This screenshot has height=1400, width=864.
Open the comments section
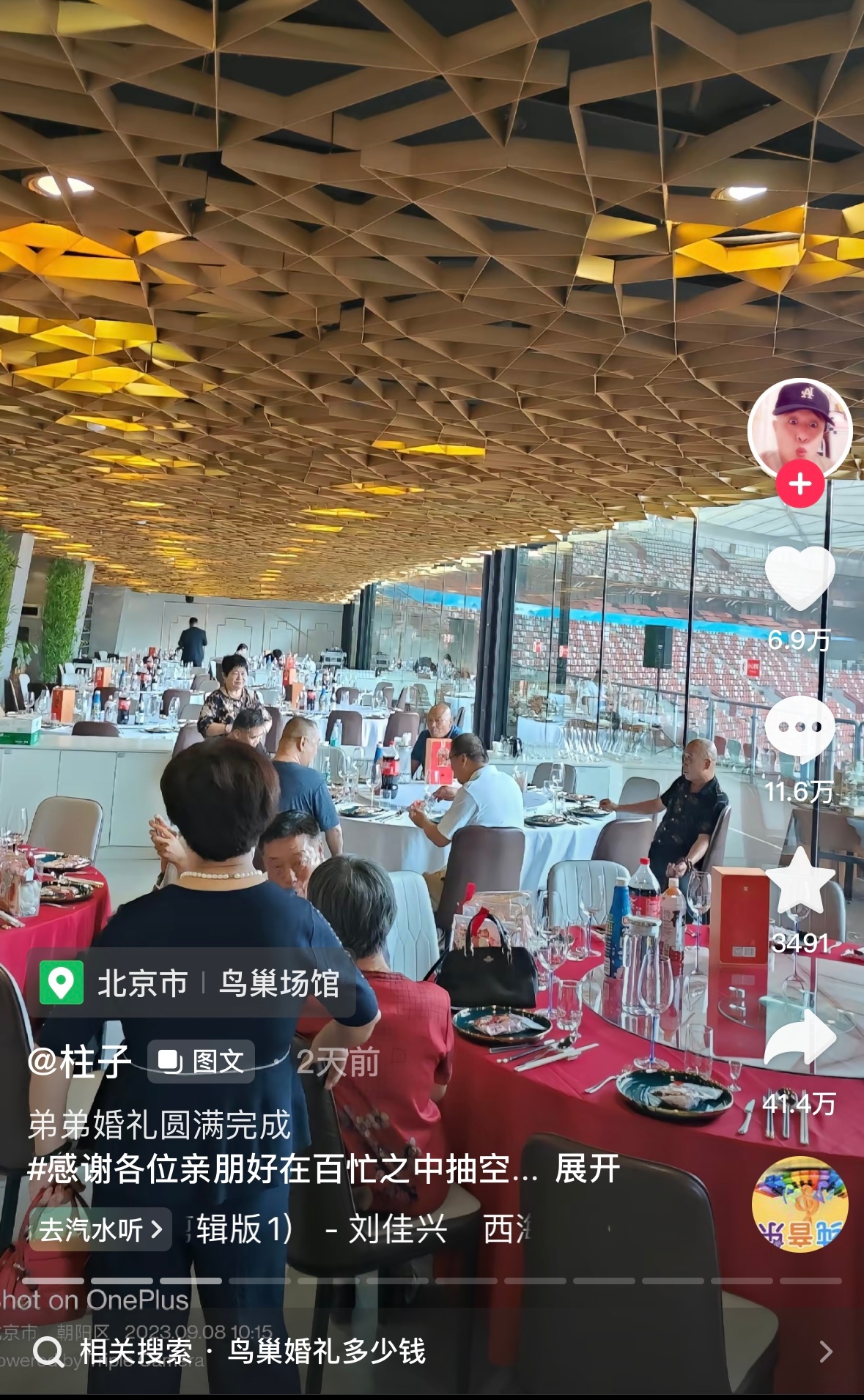click(800, 729)
